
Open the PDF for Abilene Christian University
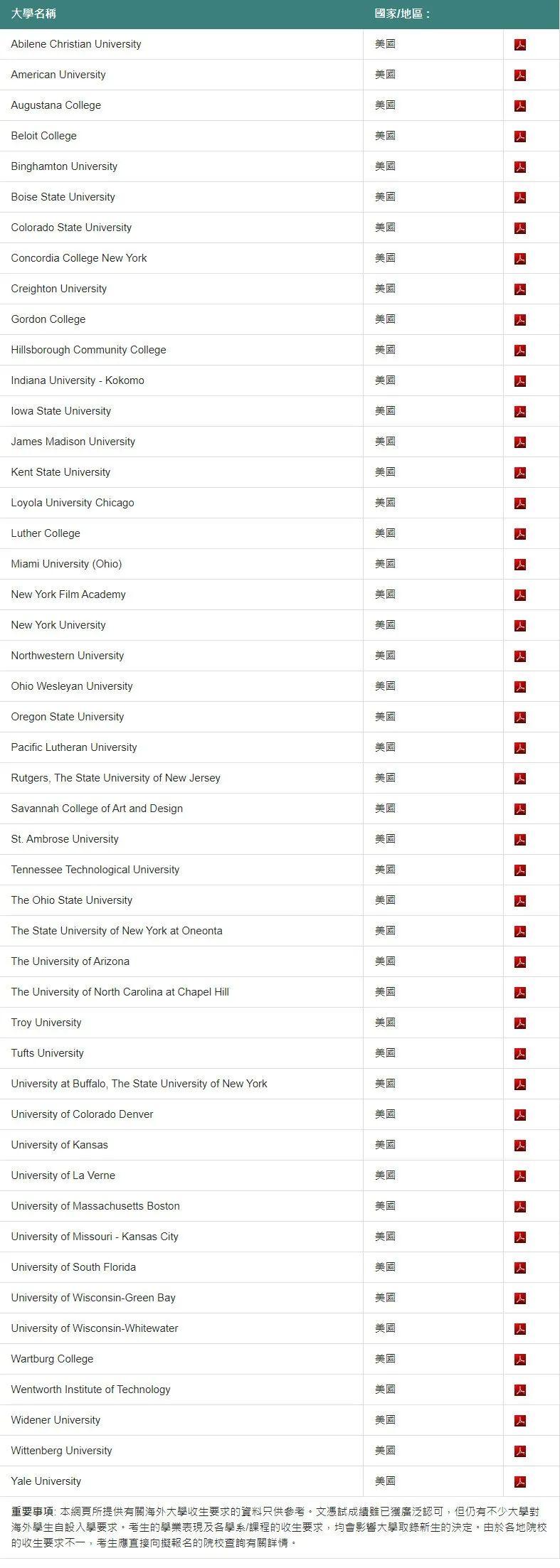(x=520, y=45)
